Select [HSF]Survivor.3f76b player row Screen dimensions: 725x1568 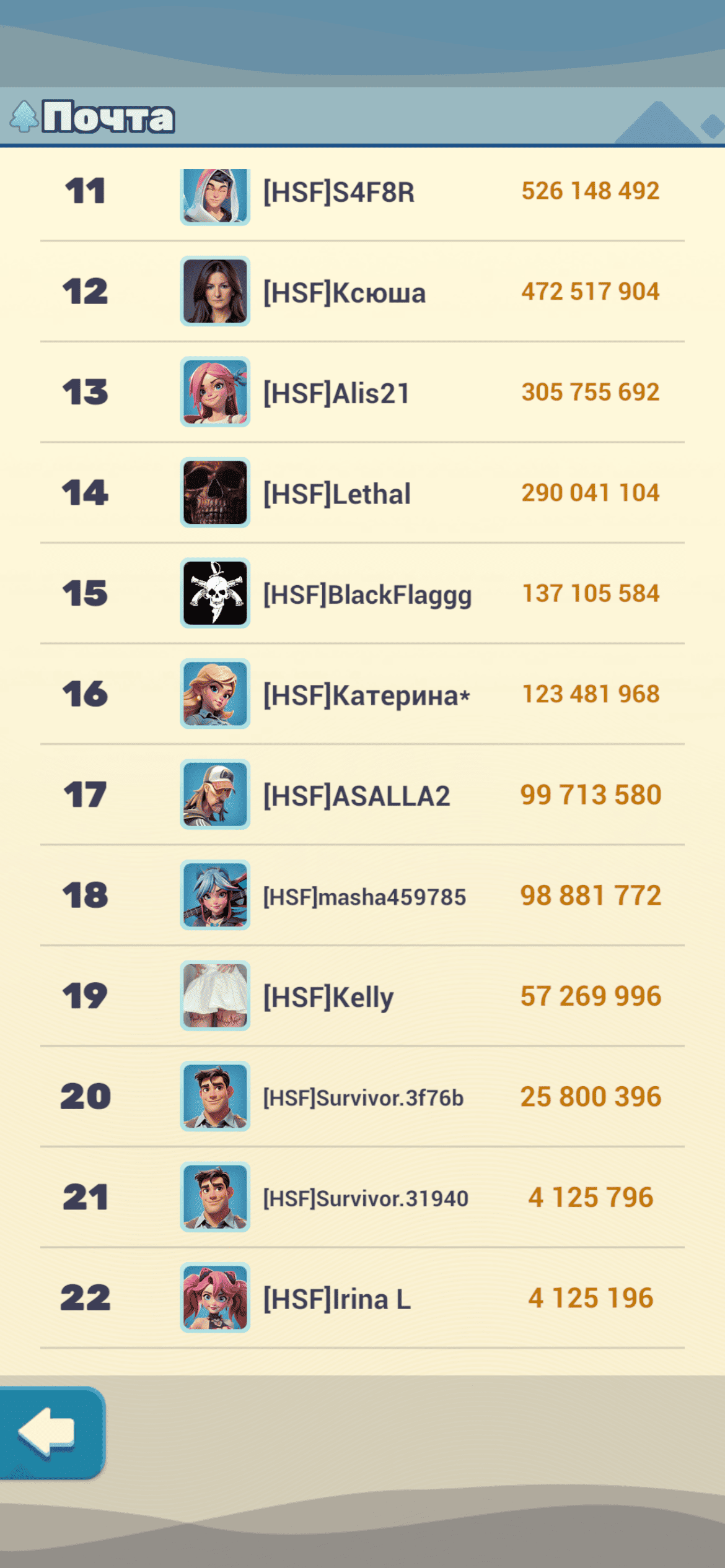point(362,1097)
